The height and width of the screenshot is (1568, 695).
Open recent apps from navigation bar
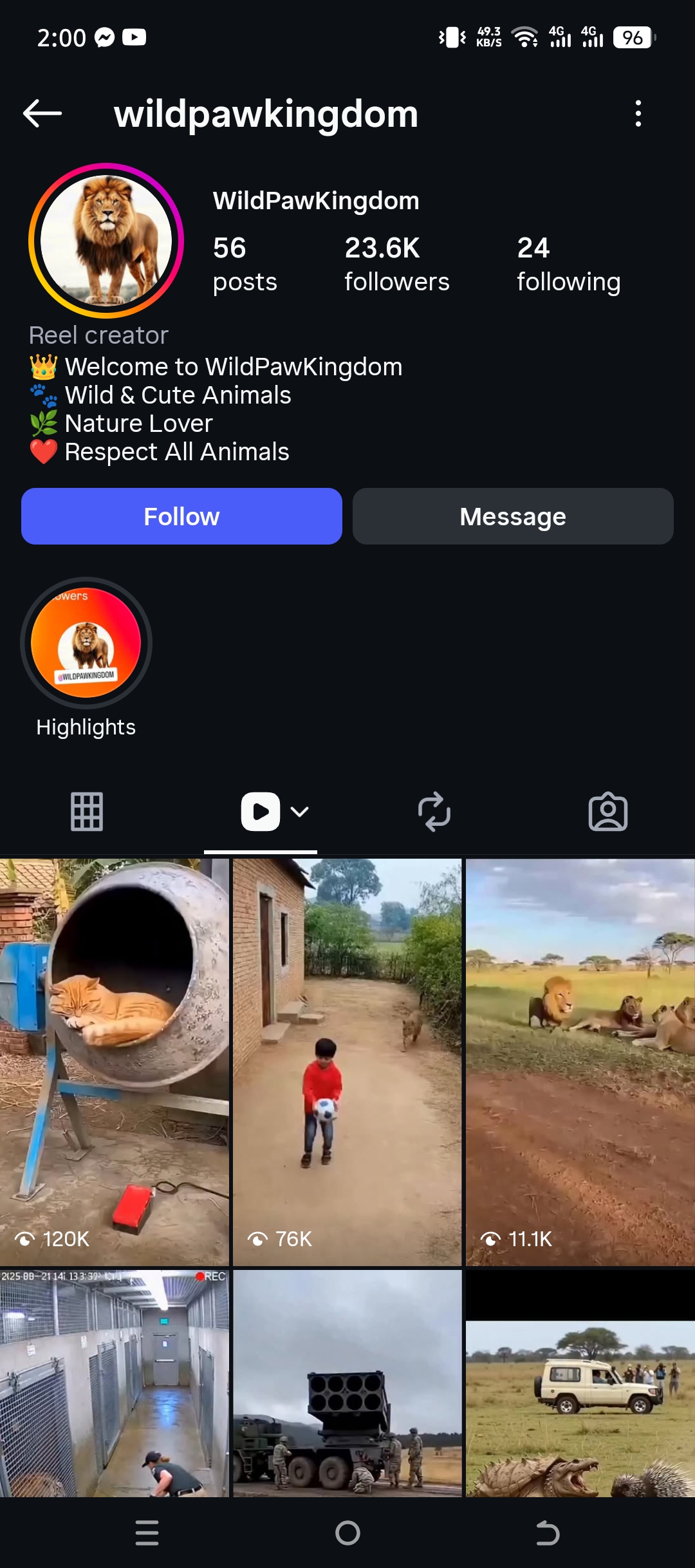[x=147, y=1533]
